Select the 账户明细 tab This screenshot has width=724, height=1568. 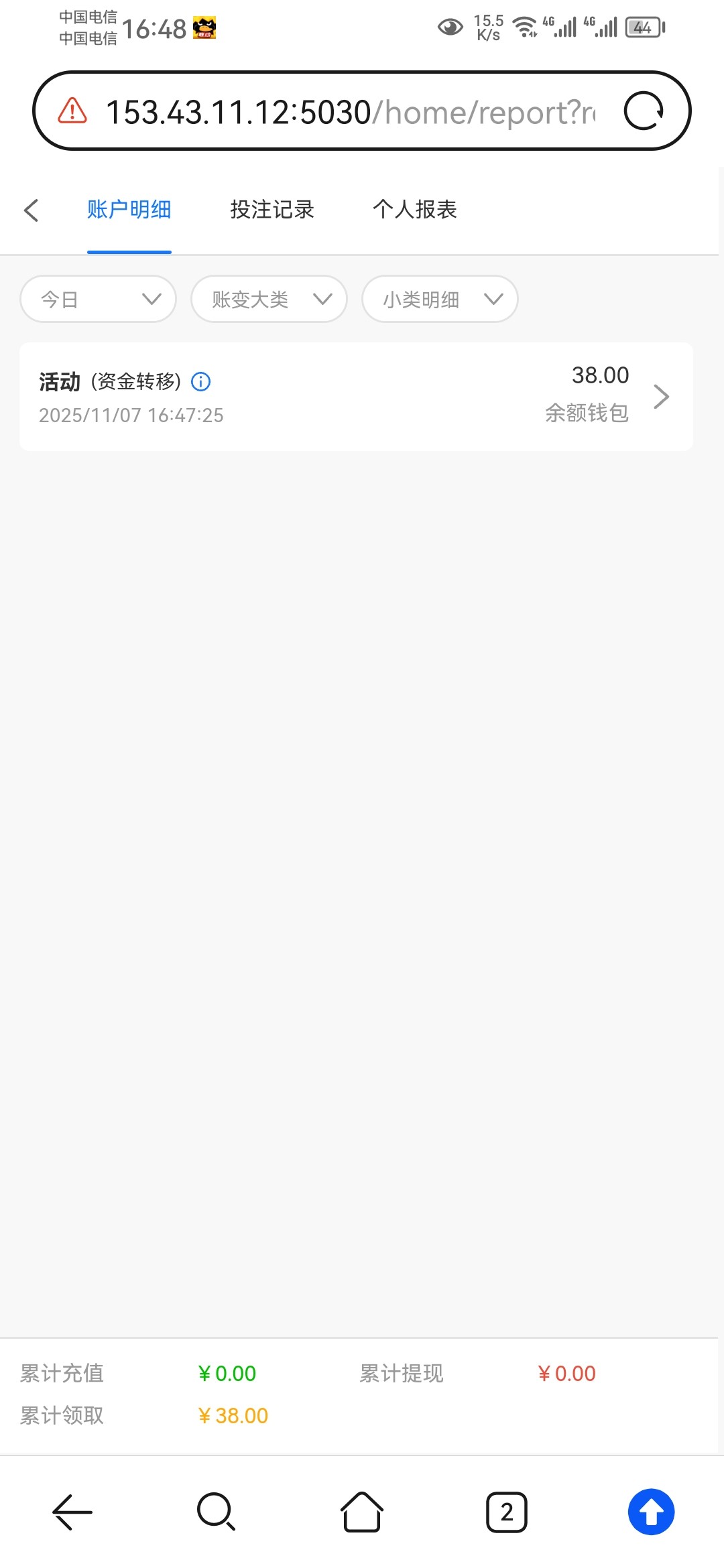(129, 210)
